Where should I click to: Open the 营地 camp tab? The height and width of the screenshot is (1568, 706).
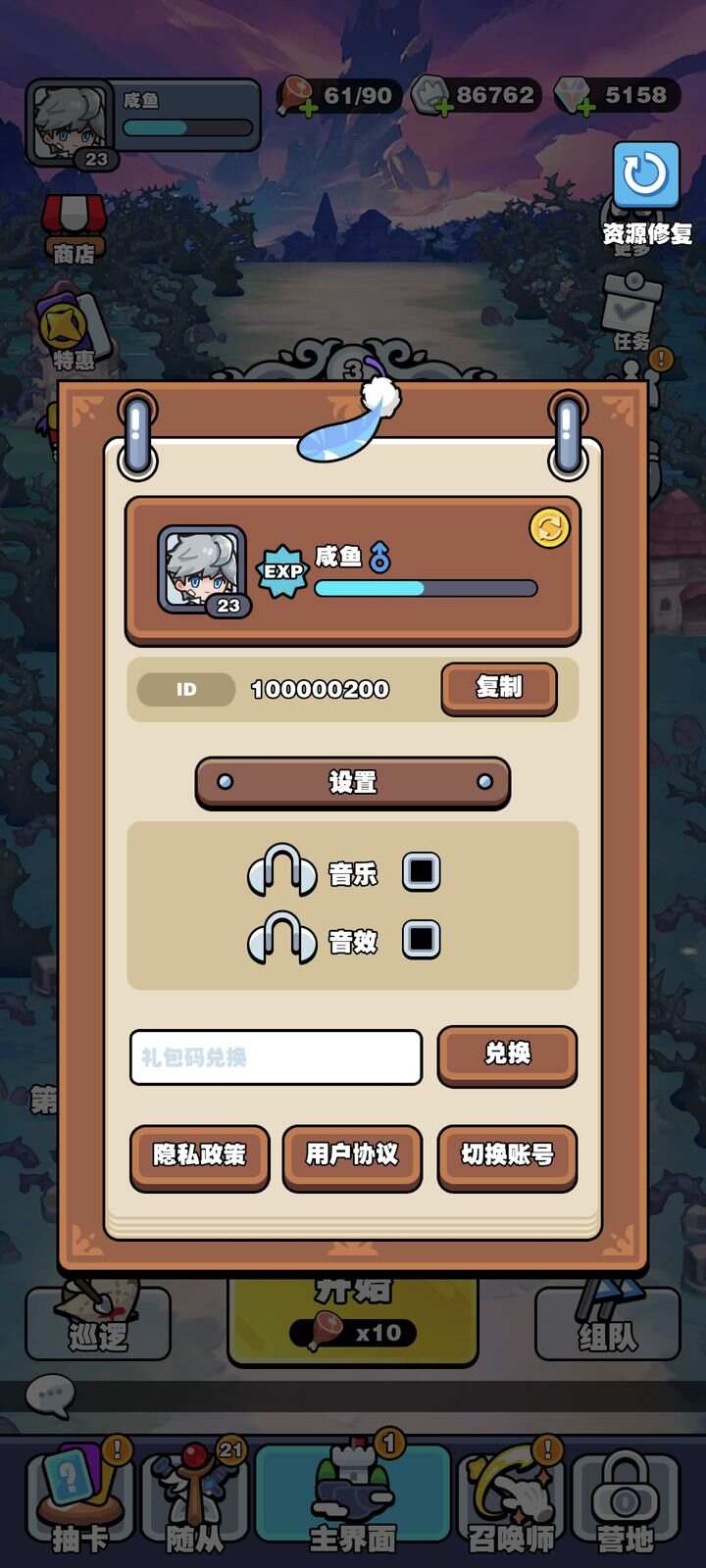626,1494
